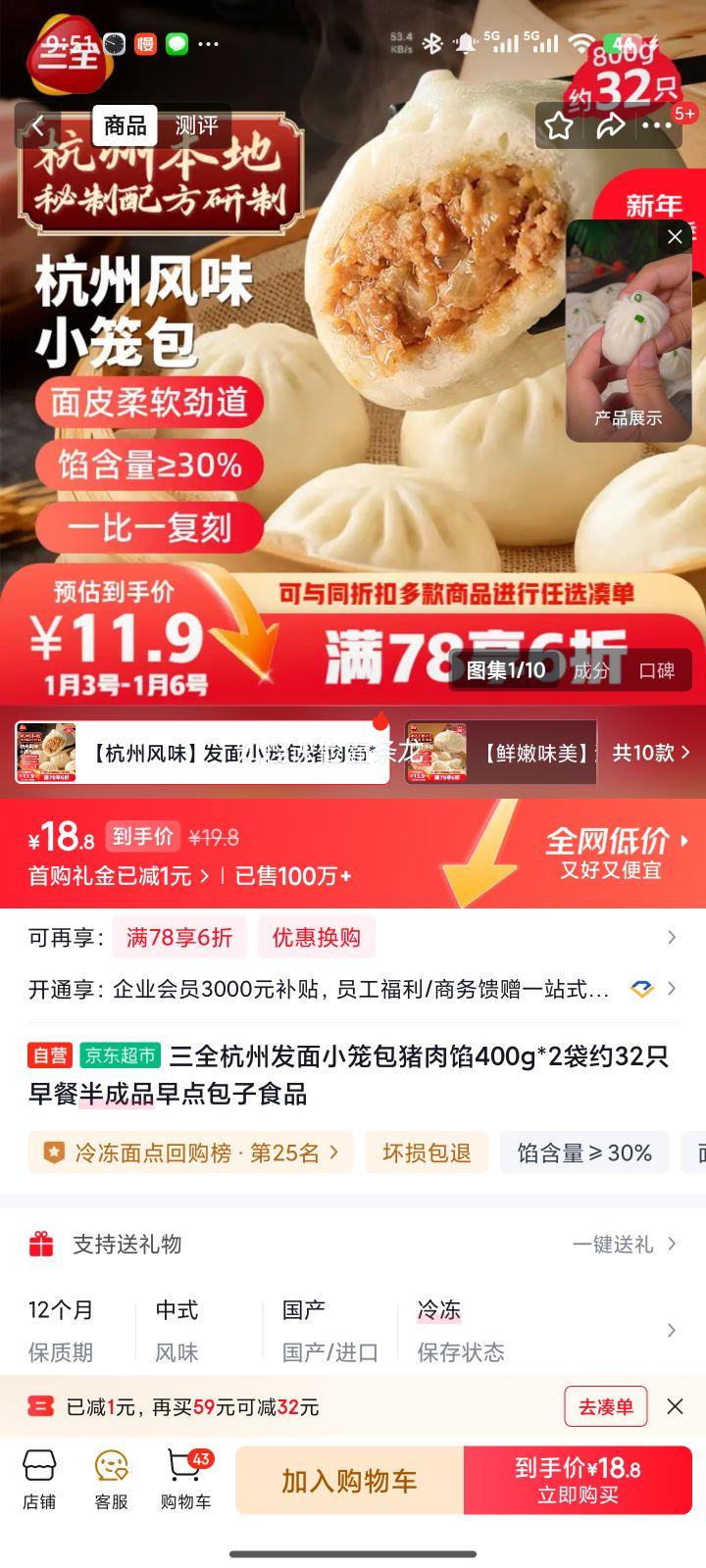The image size is (706, 1568).
Task: Favorite this product using the star icon
Action: click(x=558, y=125)
